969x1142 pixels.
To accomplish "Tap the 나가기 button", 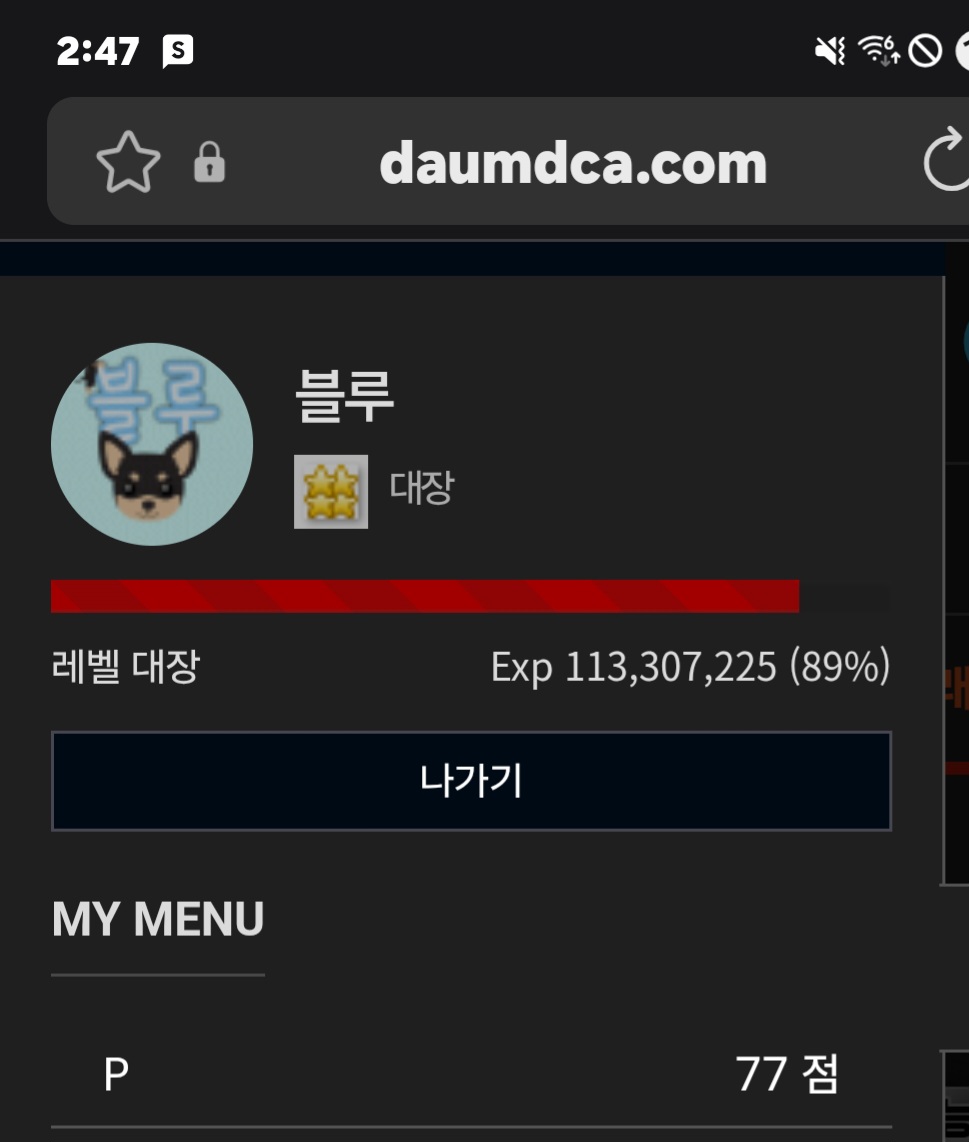I will pyautogui.click(x=471, y=781).
